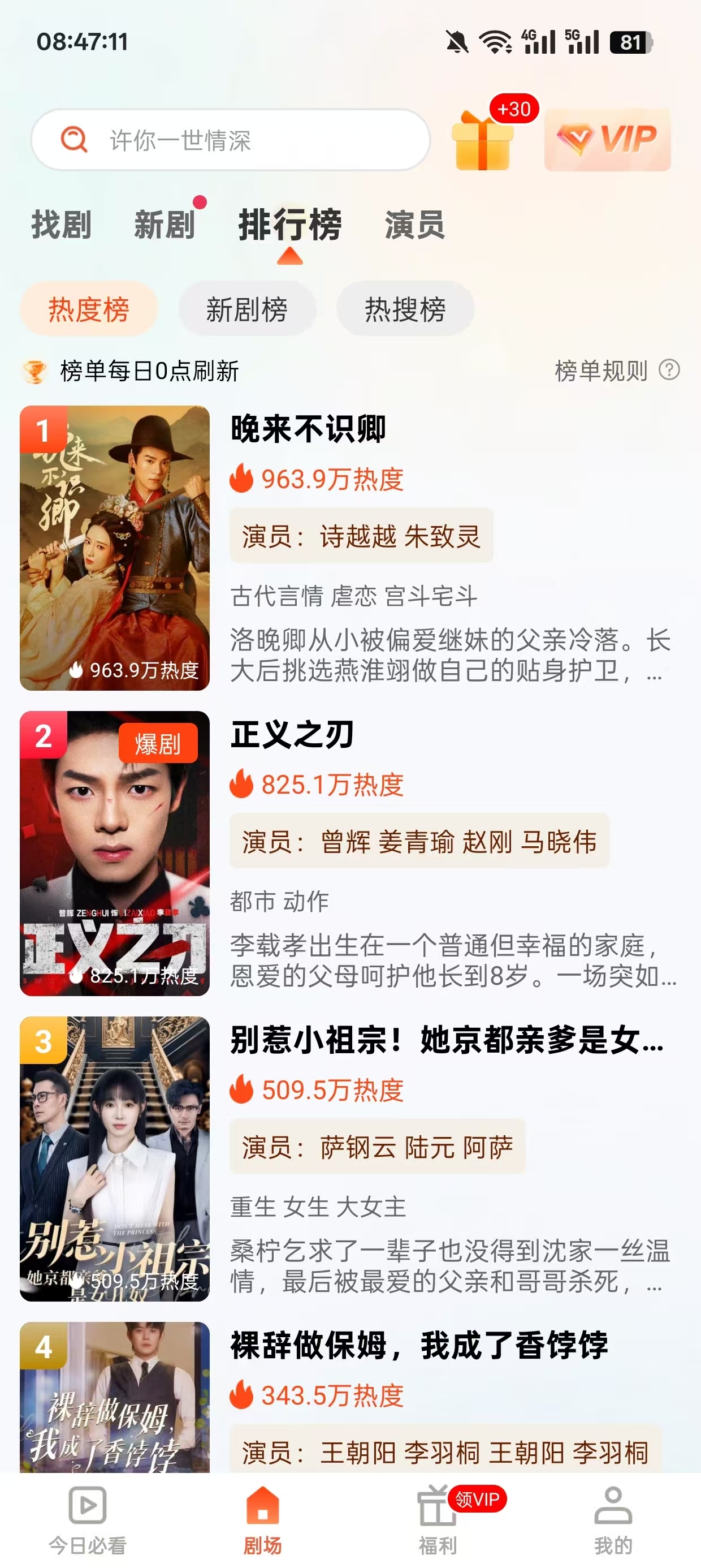The height and width of the screenshot is (1568, 701).
Task: Switch to the 新剧 tab
Action: [165, 225]
